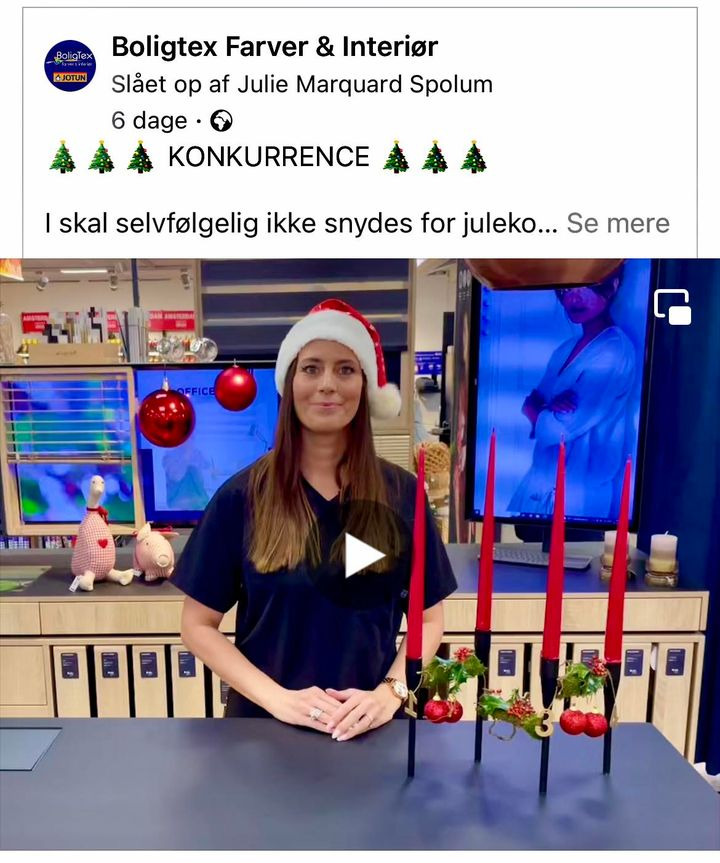The image size is (720, 863).
Task: Click the second Christmas tree emoji before KONKURRENCE
Action: [x=102, y=158]
